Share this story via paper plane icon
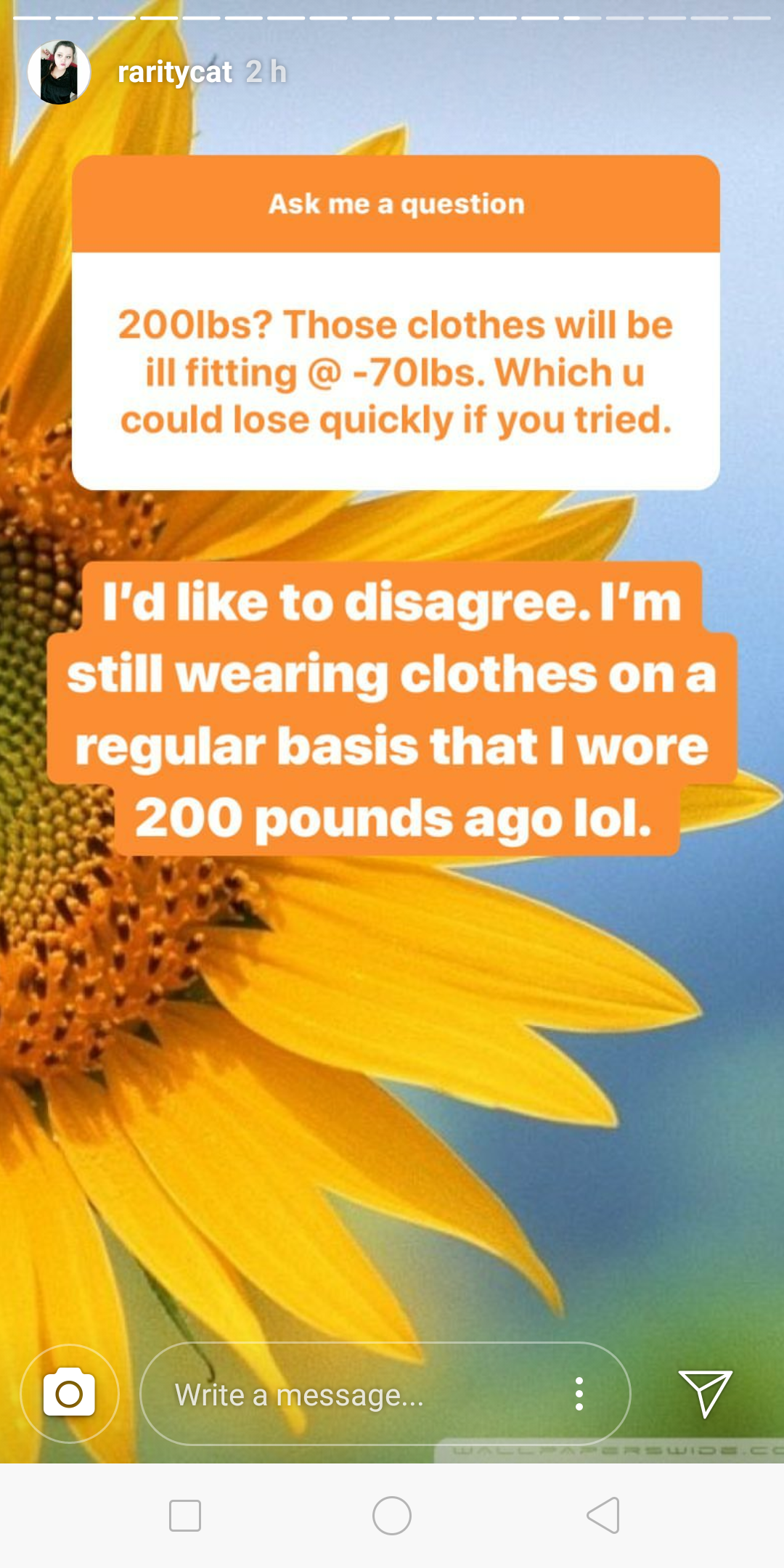This screenshot has height=1568, width=784. 705,1393
